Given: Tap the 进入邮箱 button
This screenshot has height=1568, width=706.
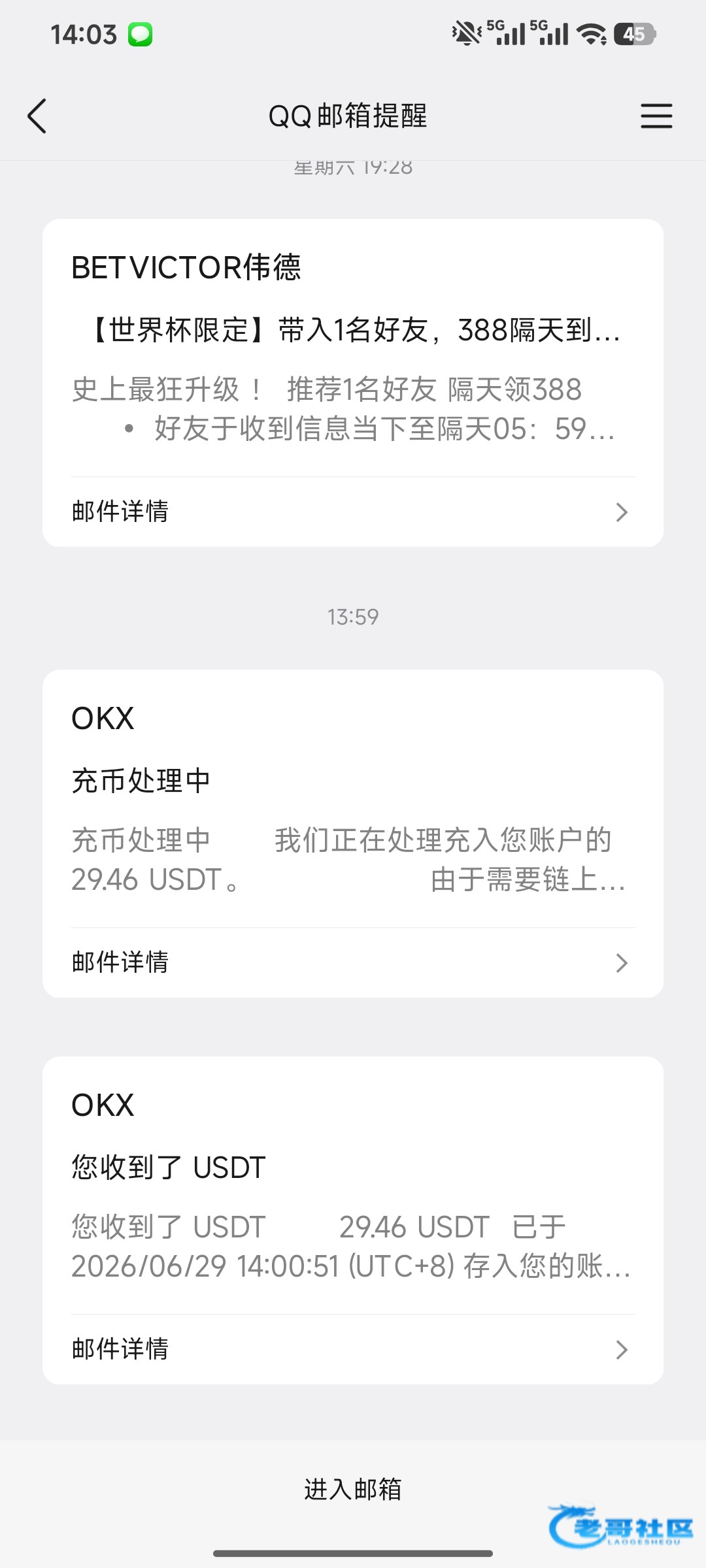Looking at the screenshot, I should (353, 1489).
